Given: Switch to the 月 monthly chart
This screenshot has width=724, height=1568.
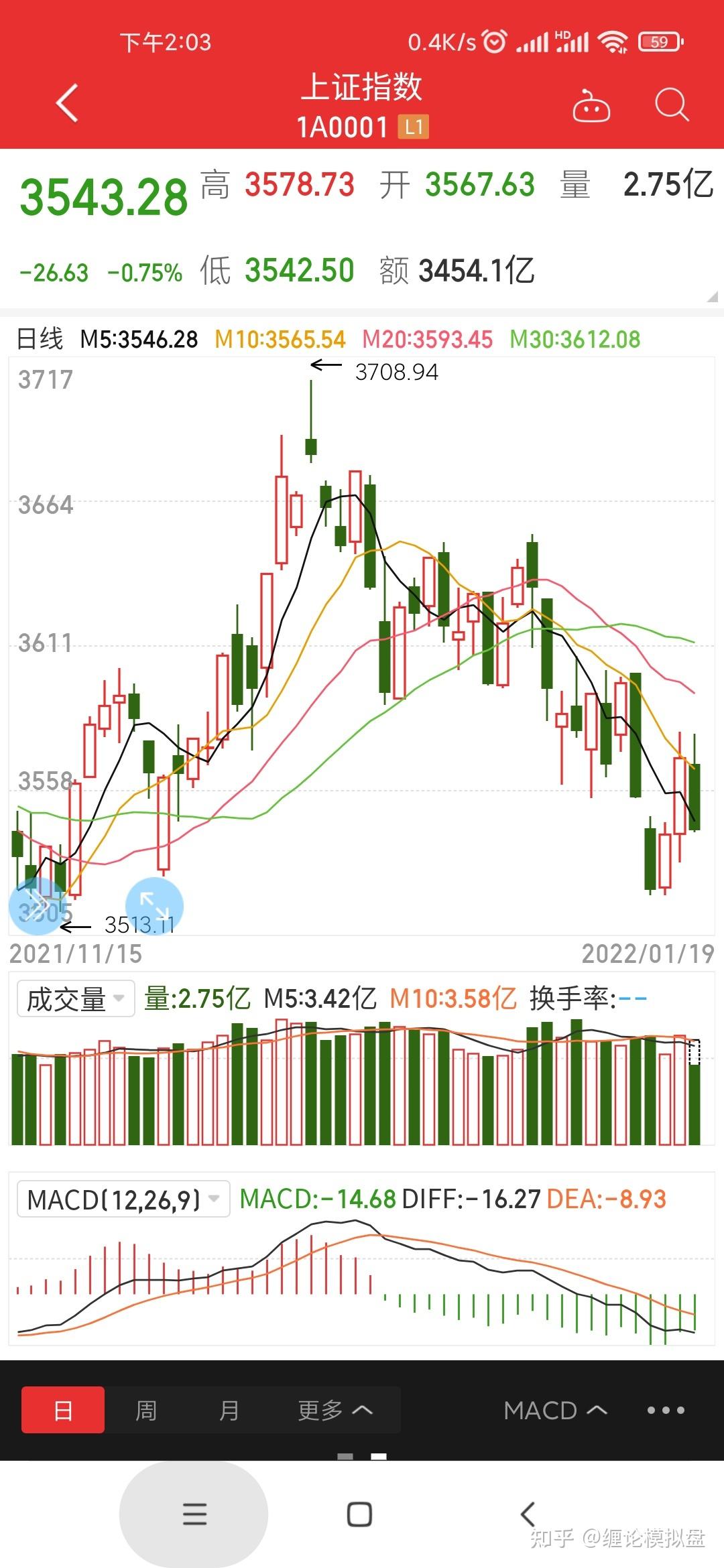Looking at the screenshot, I should 229,1411.
